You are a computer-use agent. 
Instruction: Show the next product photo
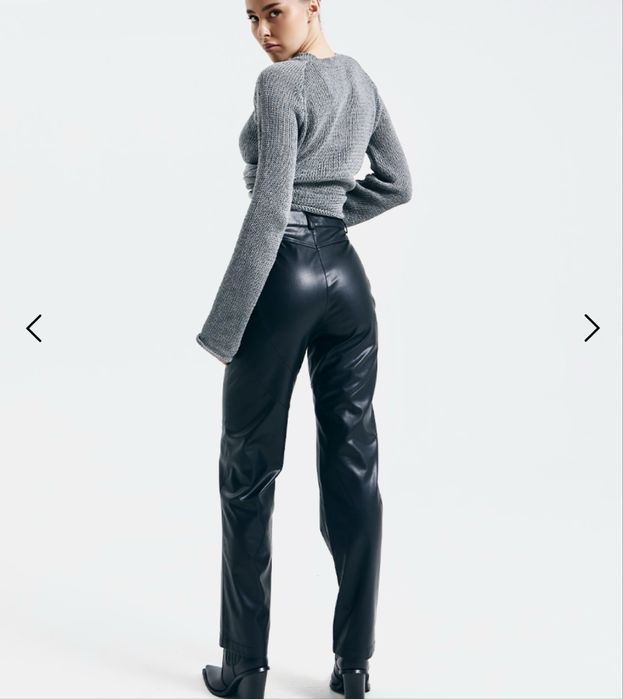click(x=591, y=328)
